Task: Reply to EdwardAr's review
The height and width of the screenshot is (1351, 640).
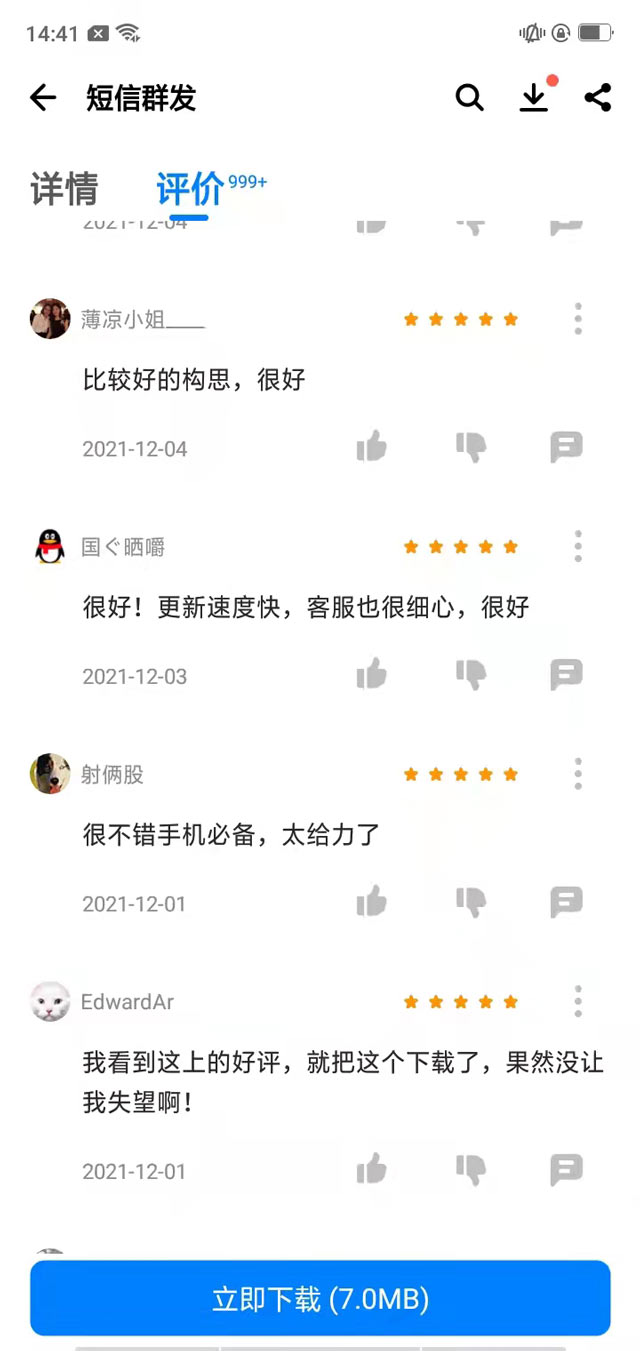Action: 566,1168
